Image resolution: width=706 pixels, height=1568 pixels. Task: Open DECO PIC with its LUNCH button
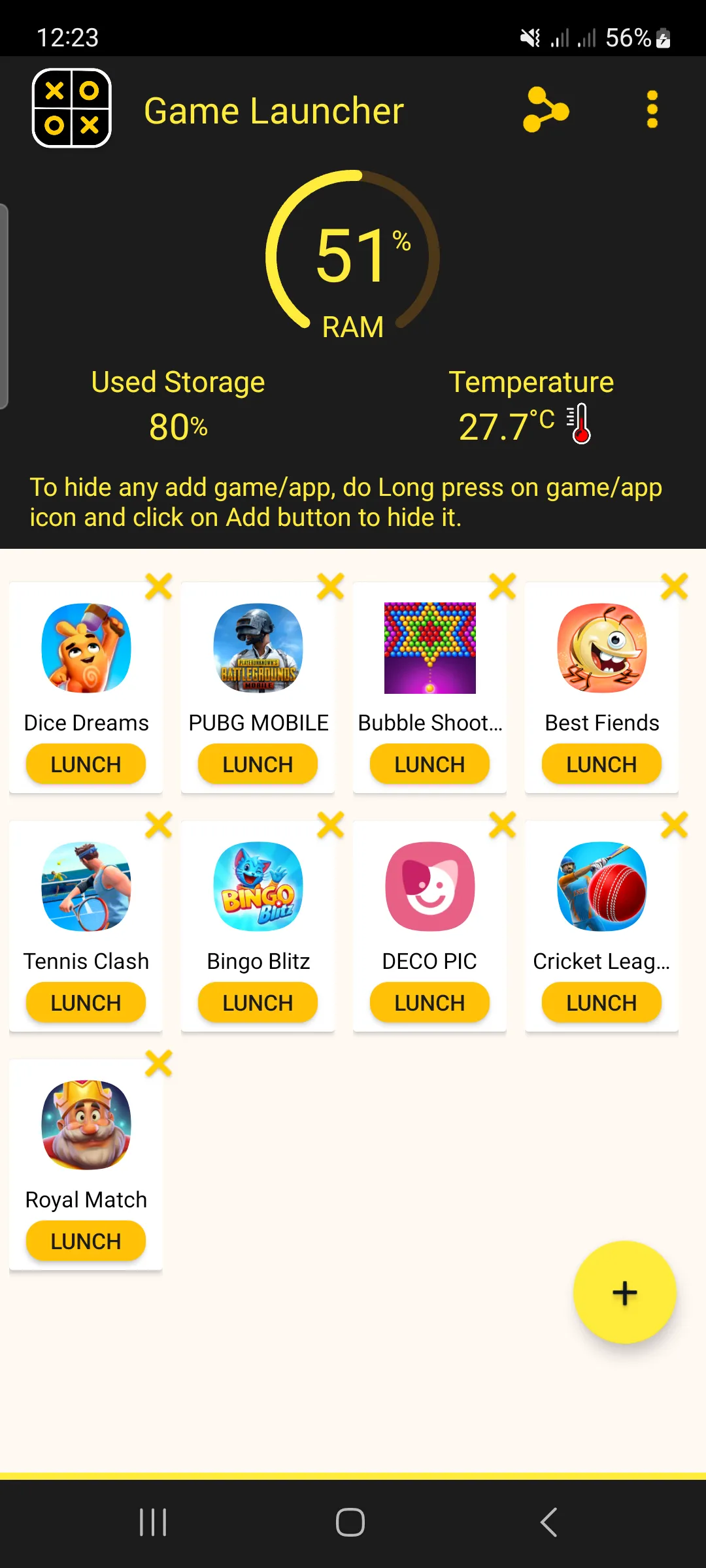429,1002
